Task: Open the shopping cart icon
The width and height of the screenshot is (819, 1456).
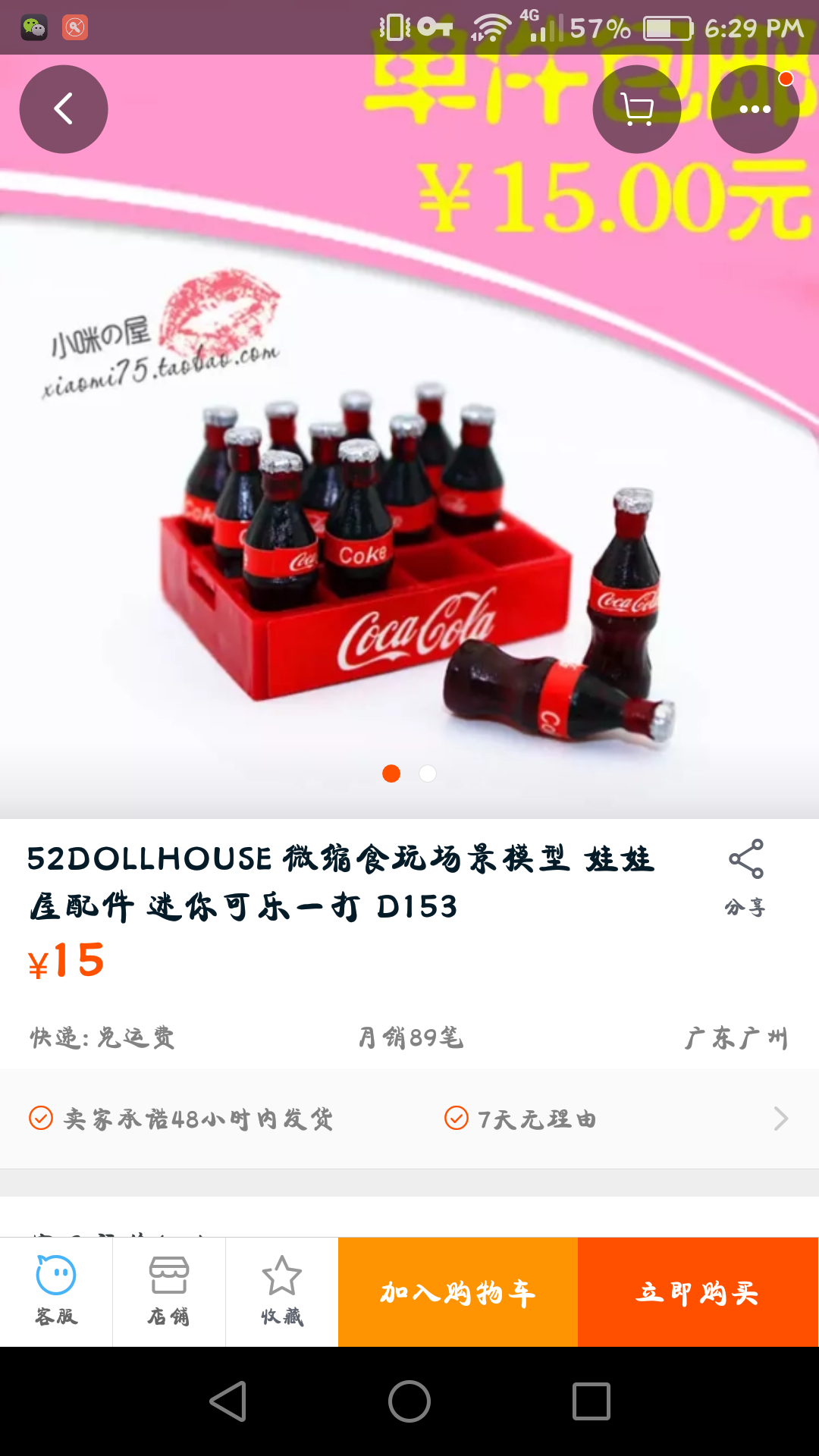Action: tap(637, 109)
